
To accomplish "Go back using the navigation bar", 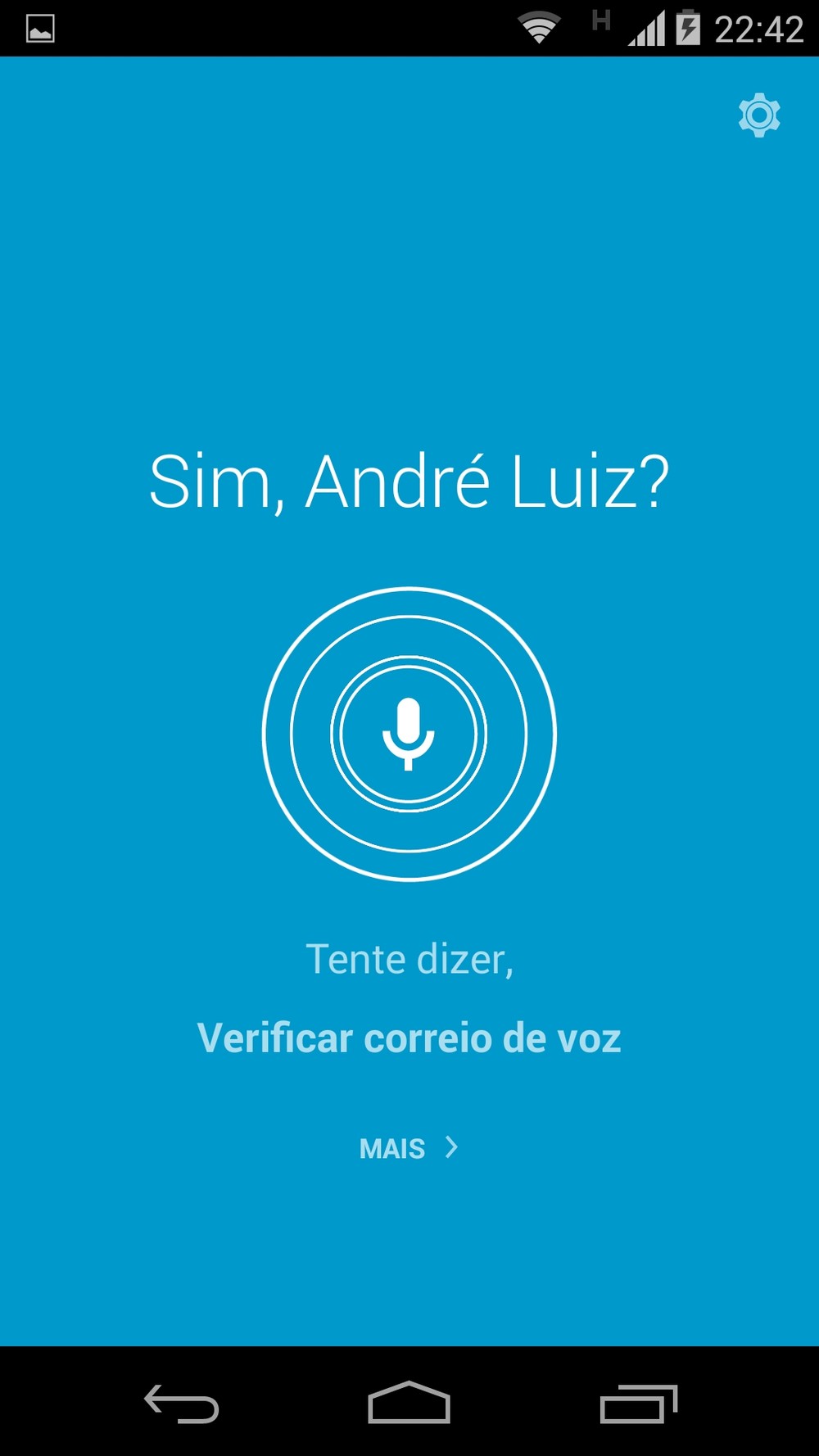I will 182,1404.
